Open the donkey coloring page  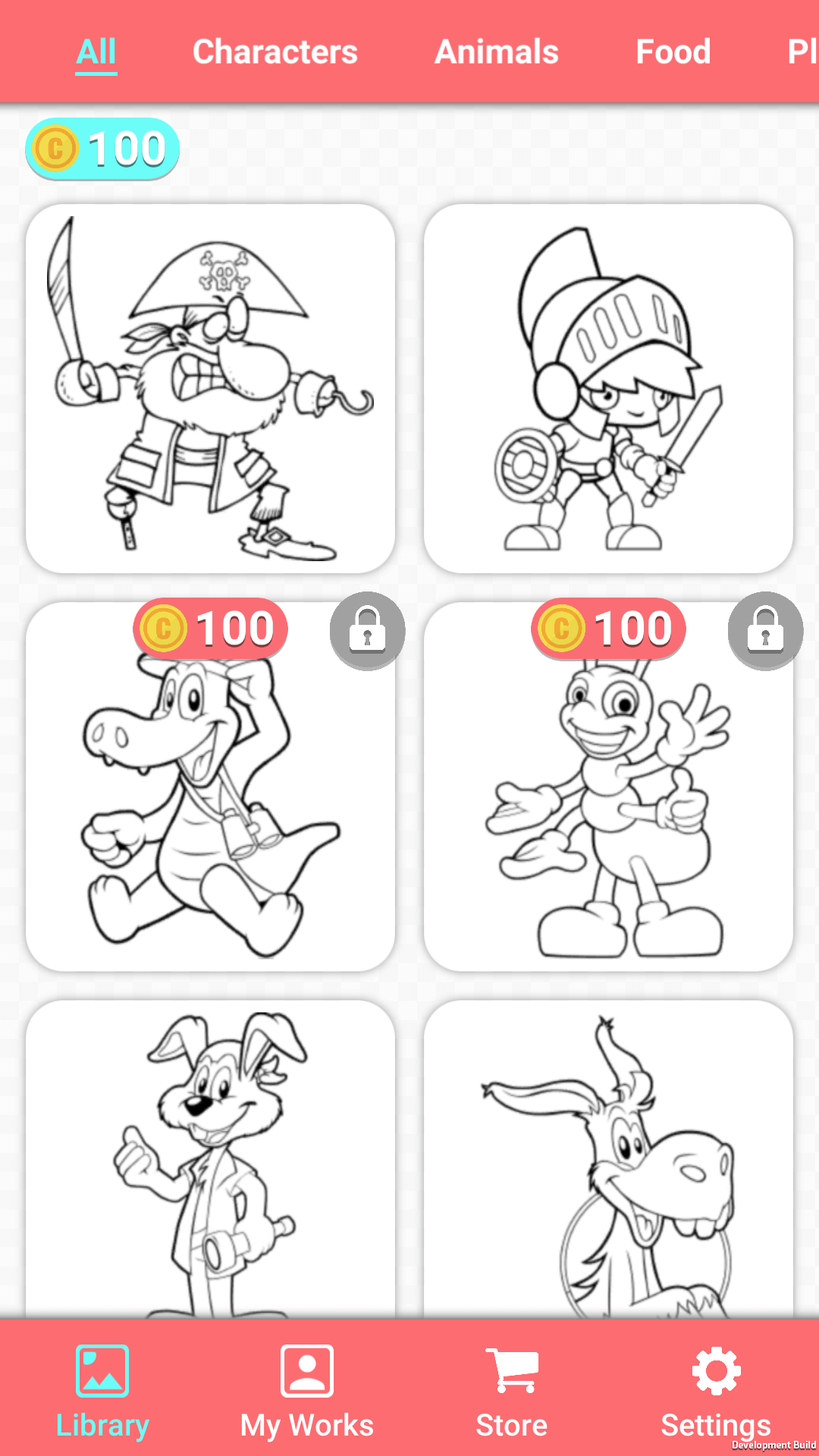tap(608, 1159)
